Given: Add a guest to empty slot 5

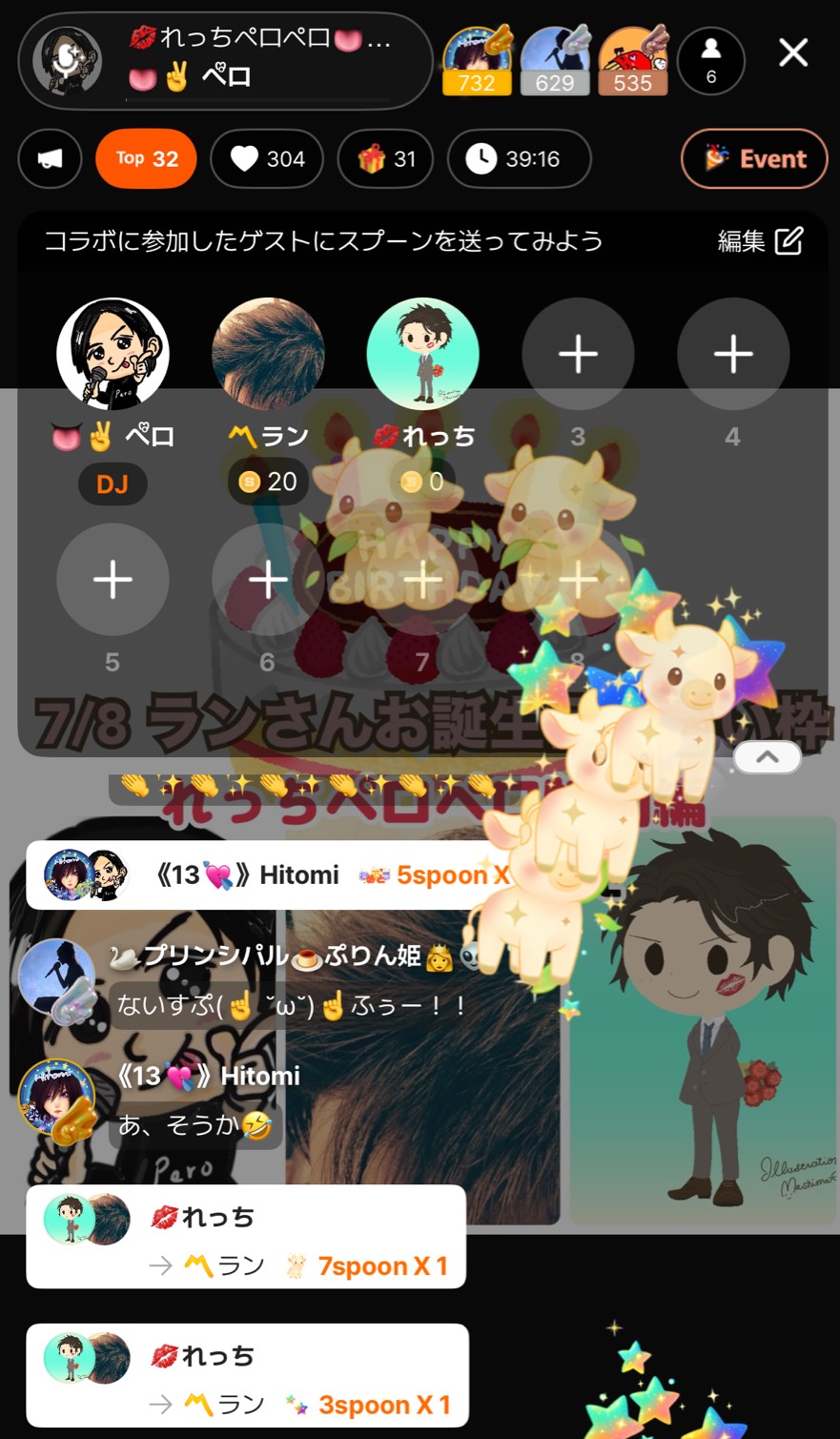Looking at the screenshot, I should point(113,579).
